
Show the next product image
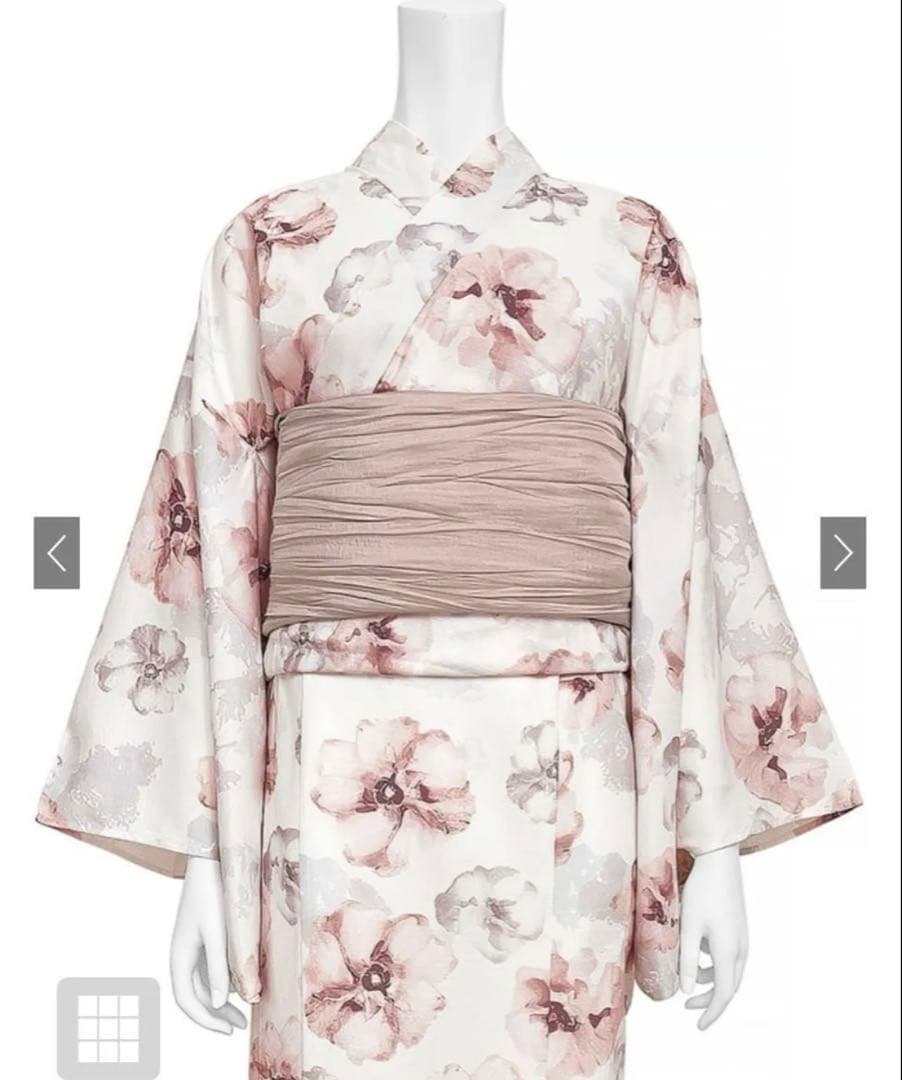[x=843, y=552]
